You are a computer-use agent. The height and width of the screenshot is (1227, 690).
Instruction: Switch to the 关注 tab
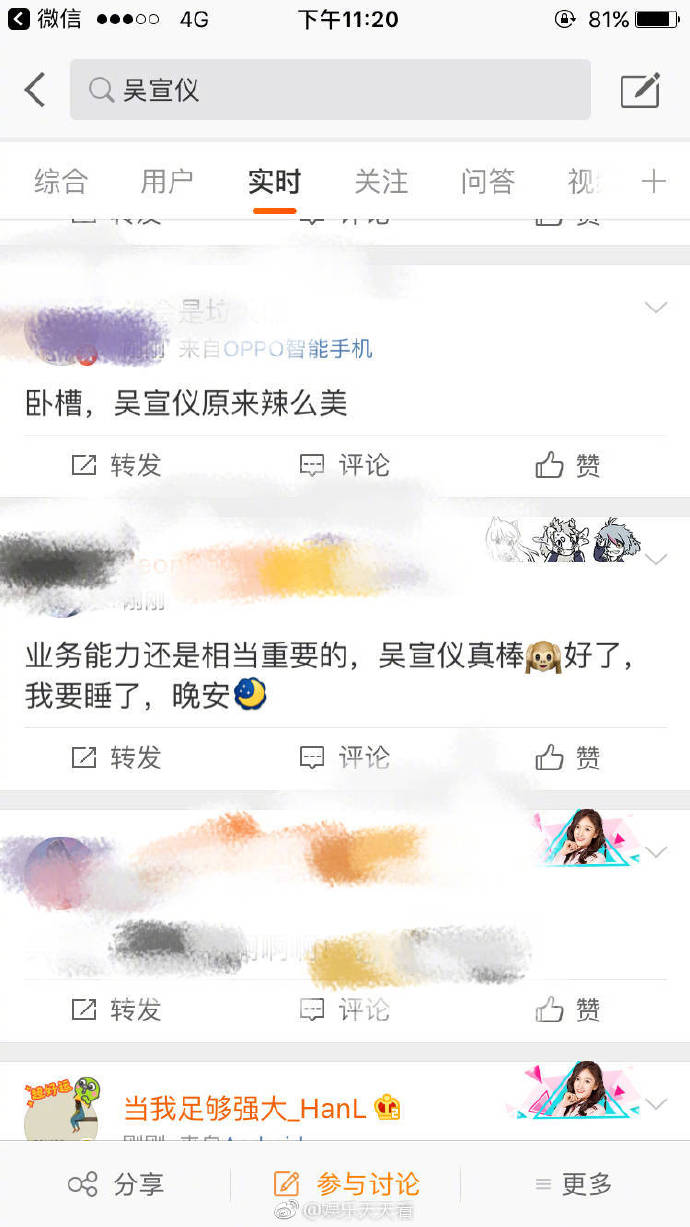(381, 182)
